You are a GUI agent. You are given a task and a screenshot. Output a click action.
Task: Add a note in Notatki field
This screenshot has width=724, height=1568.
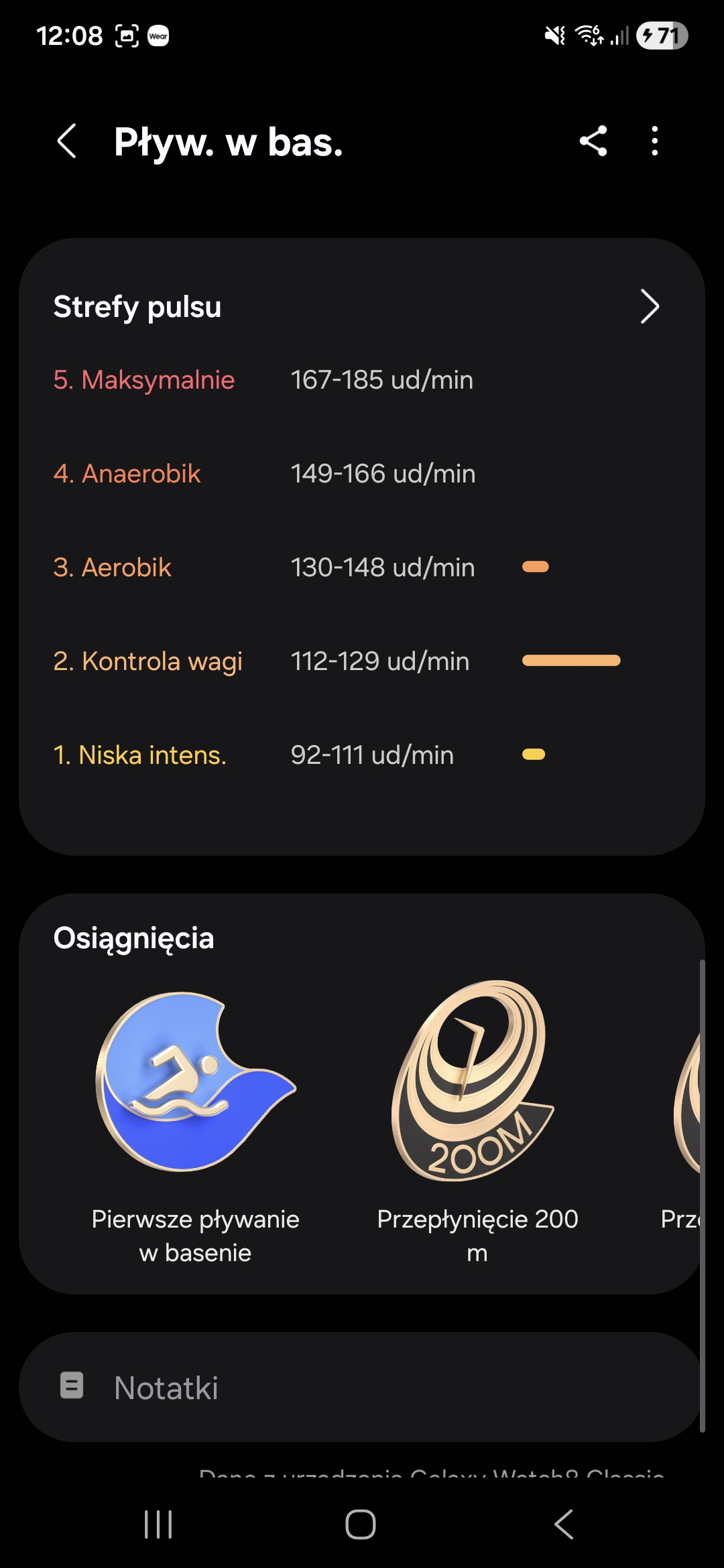[x=362, y=1387]
